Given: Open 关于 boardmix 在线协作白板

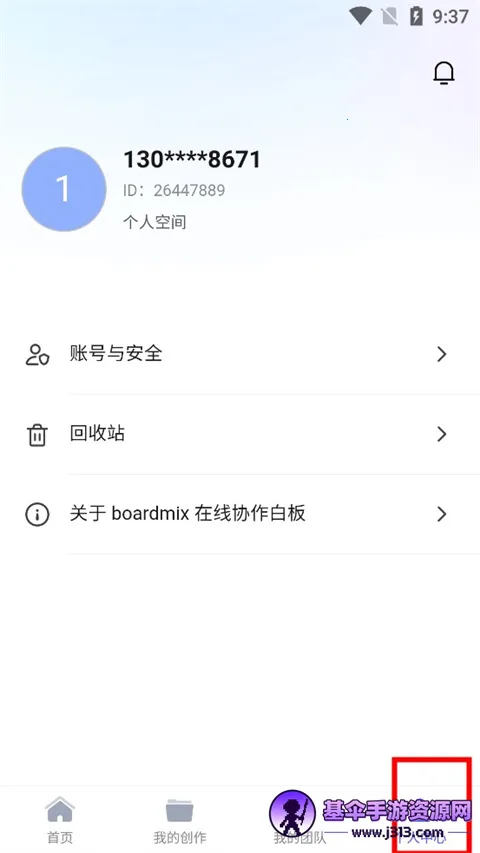Looking at the screenshot, I should click(240, 514).
